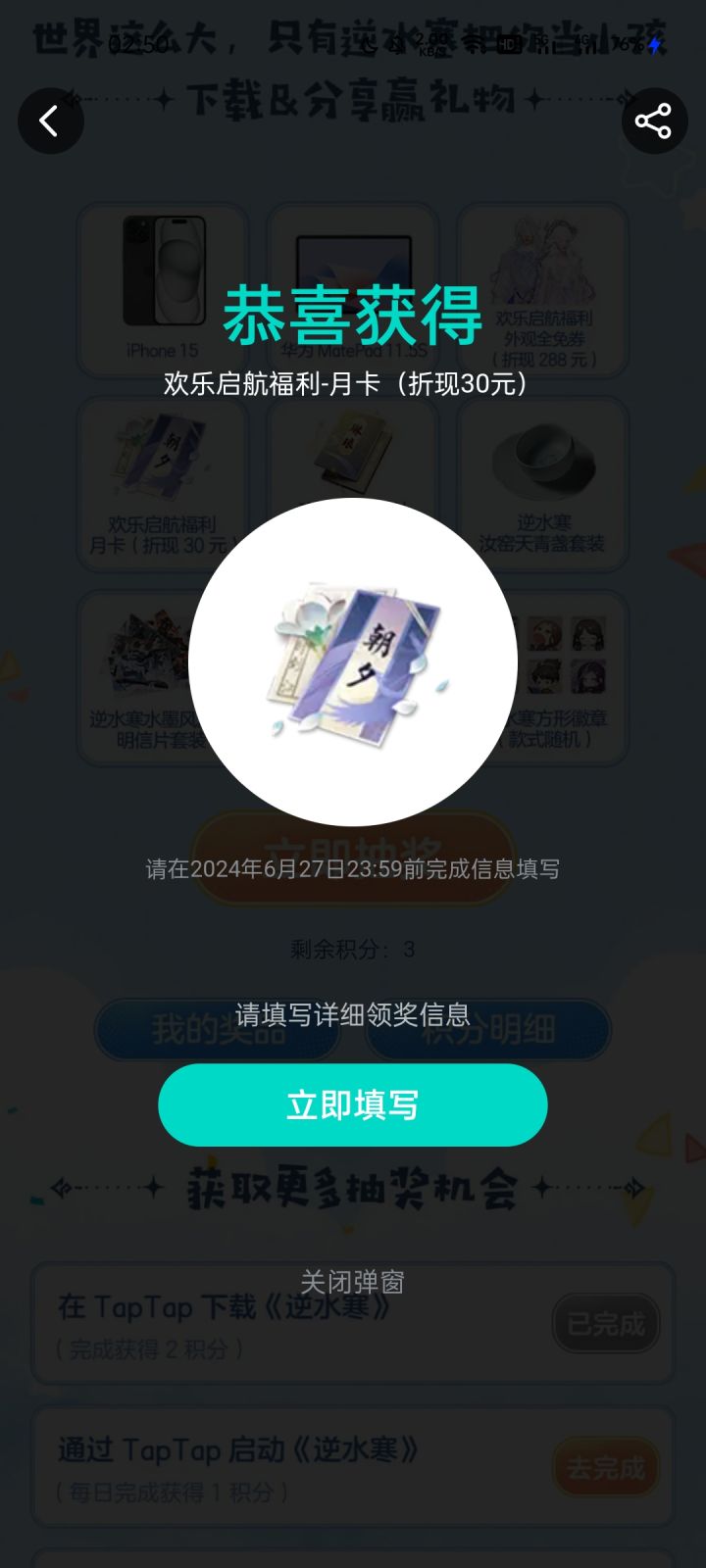Tap the 立即填写 button
Screen dimensions: 706x1568
click(352, 1104)
